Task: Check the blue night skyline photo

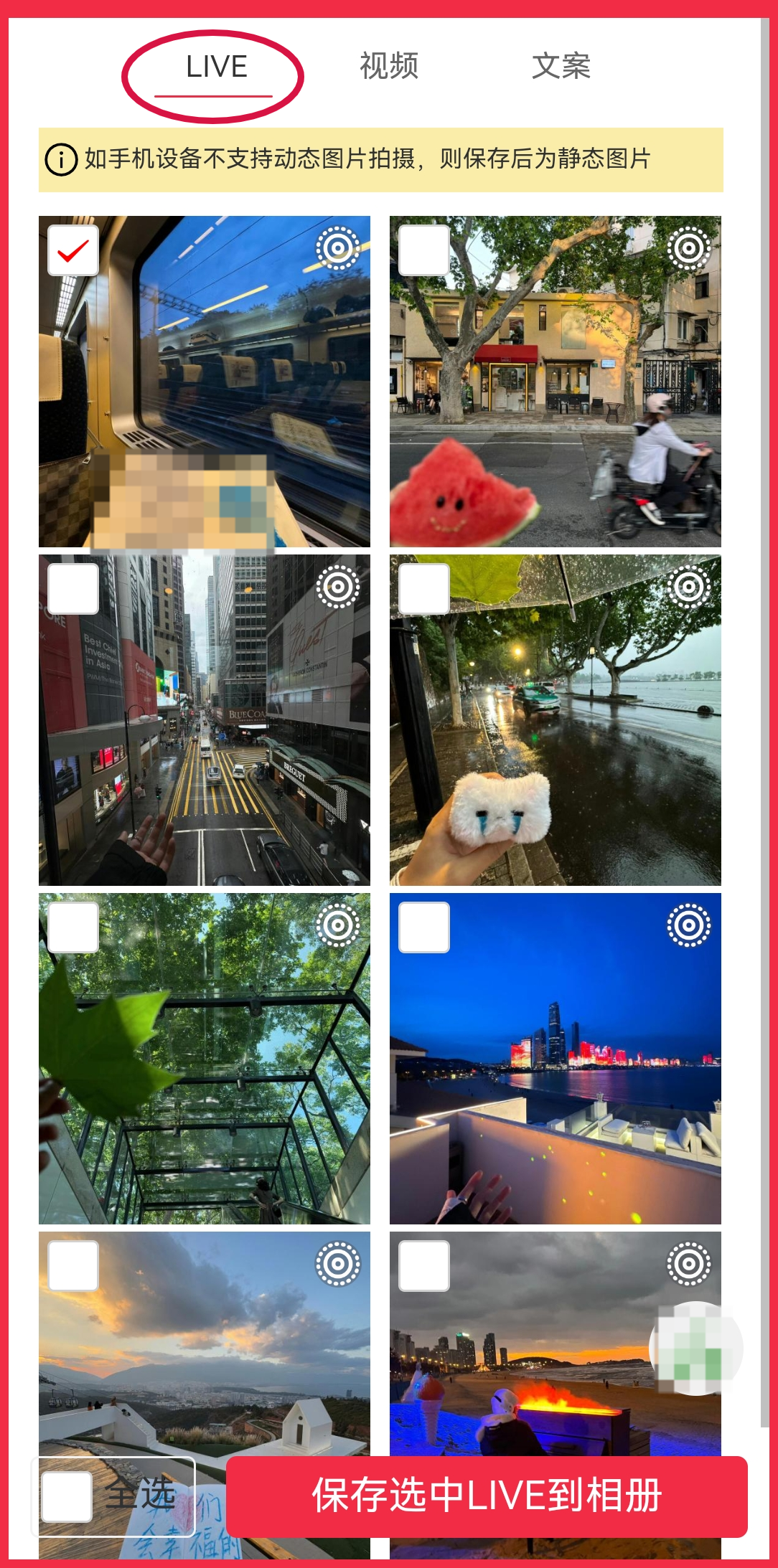Action: 424,927
